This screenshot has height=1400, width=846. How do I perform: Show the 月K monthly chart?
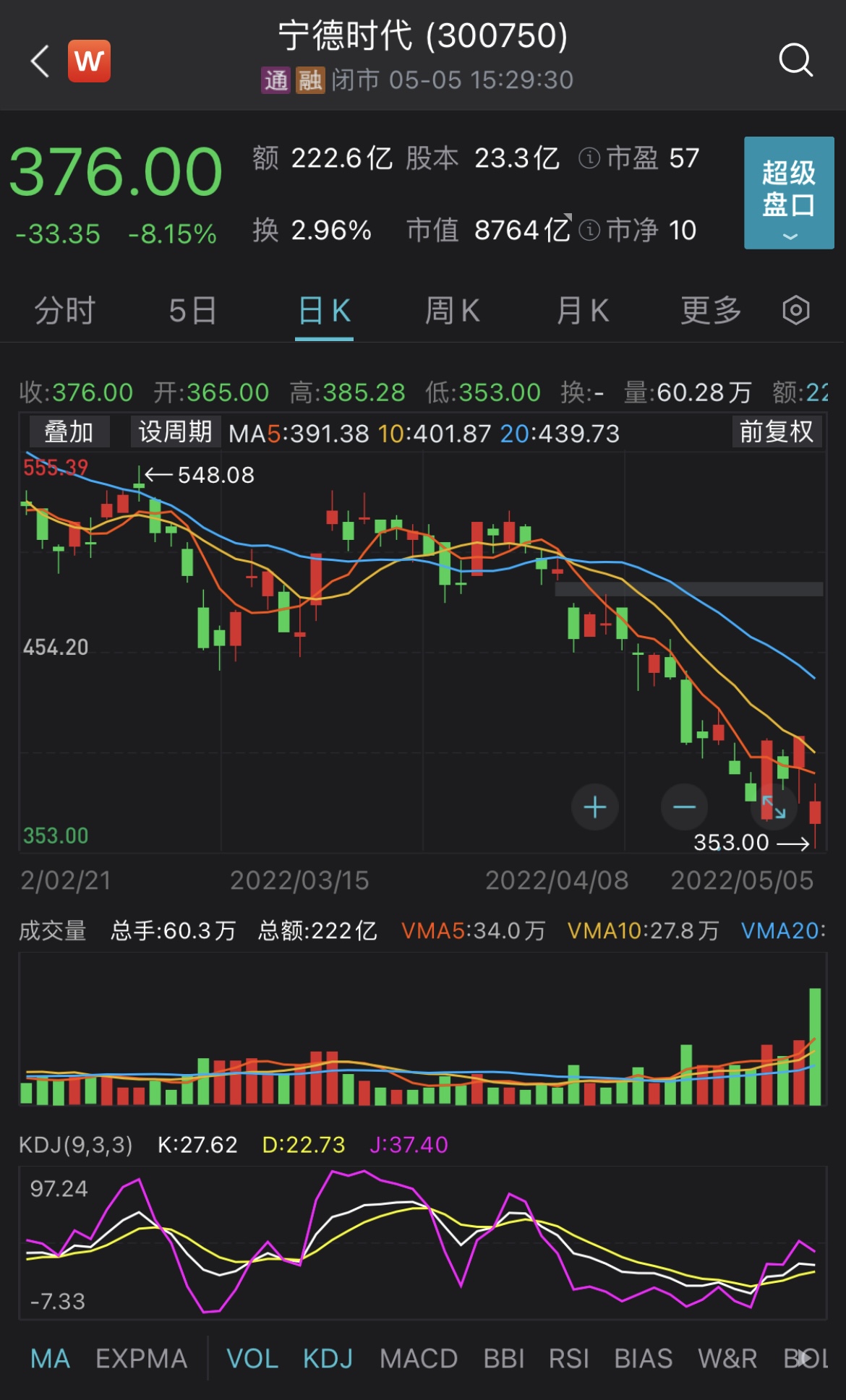(x=582, y=312)
